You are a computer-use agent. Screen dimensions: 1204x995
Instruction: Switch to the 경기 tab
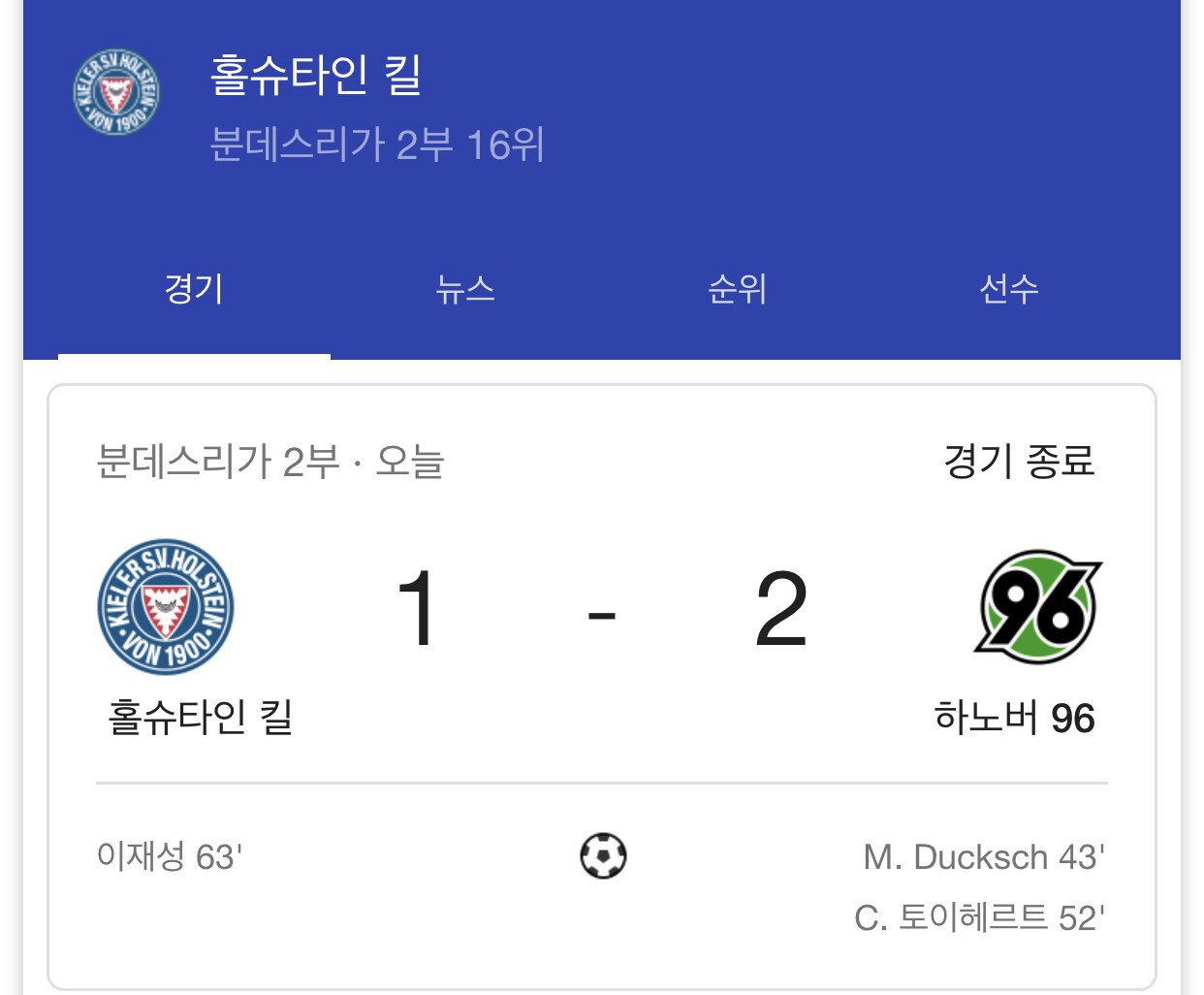click(194, 289)
